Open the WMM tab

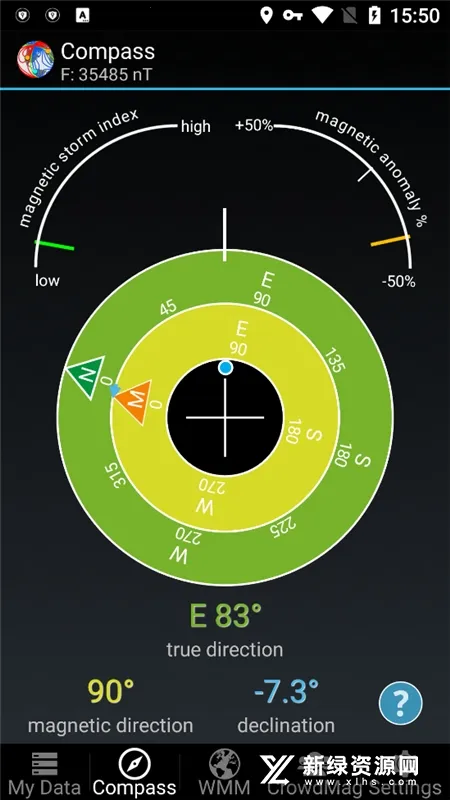pos(224,772)
